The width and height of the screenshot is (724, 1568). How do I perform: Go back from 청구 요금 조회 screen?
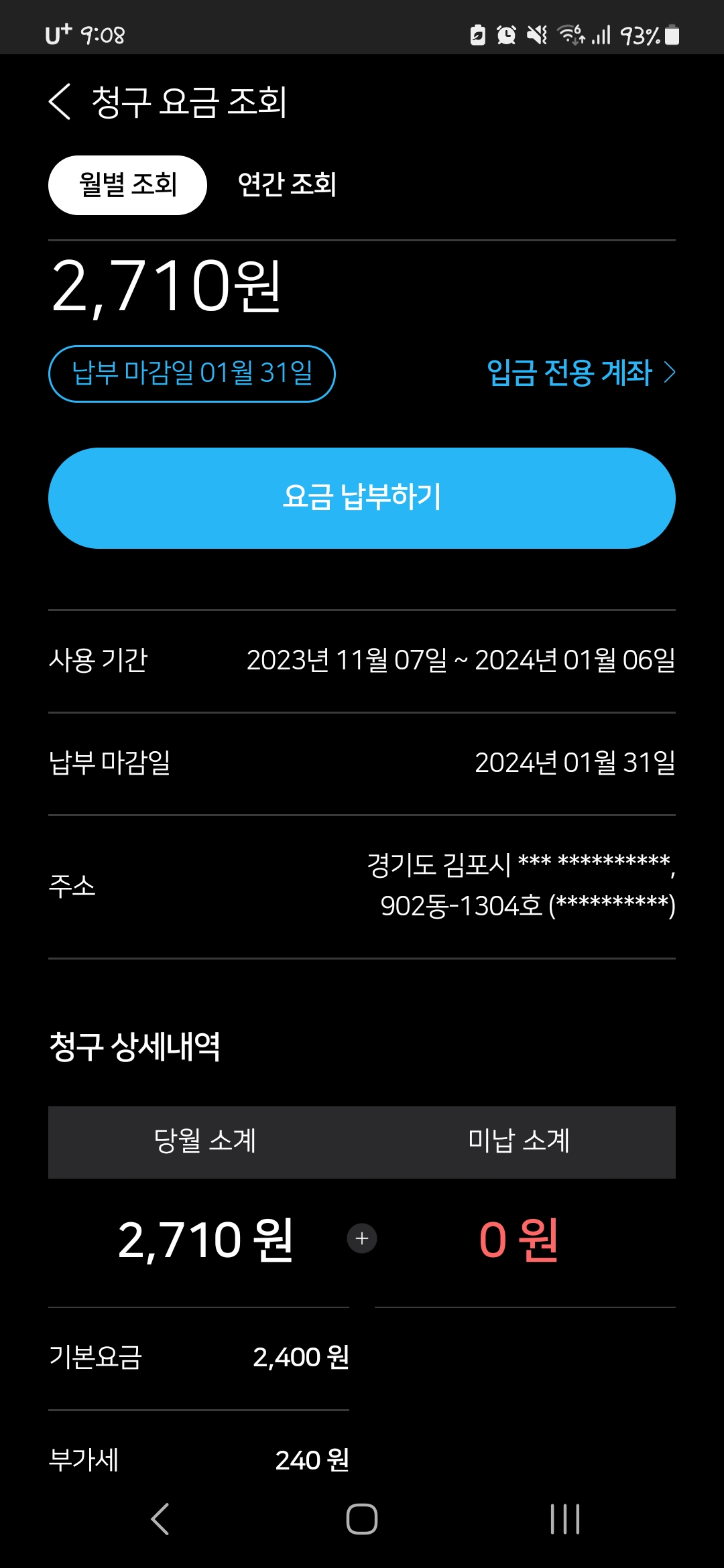[60, 102]
